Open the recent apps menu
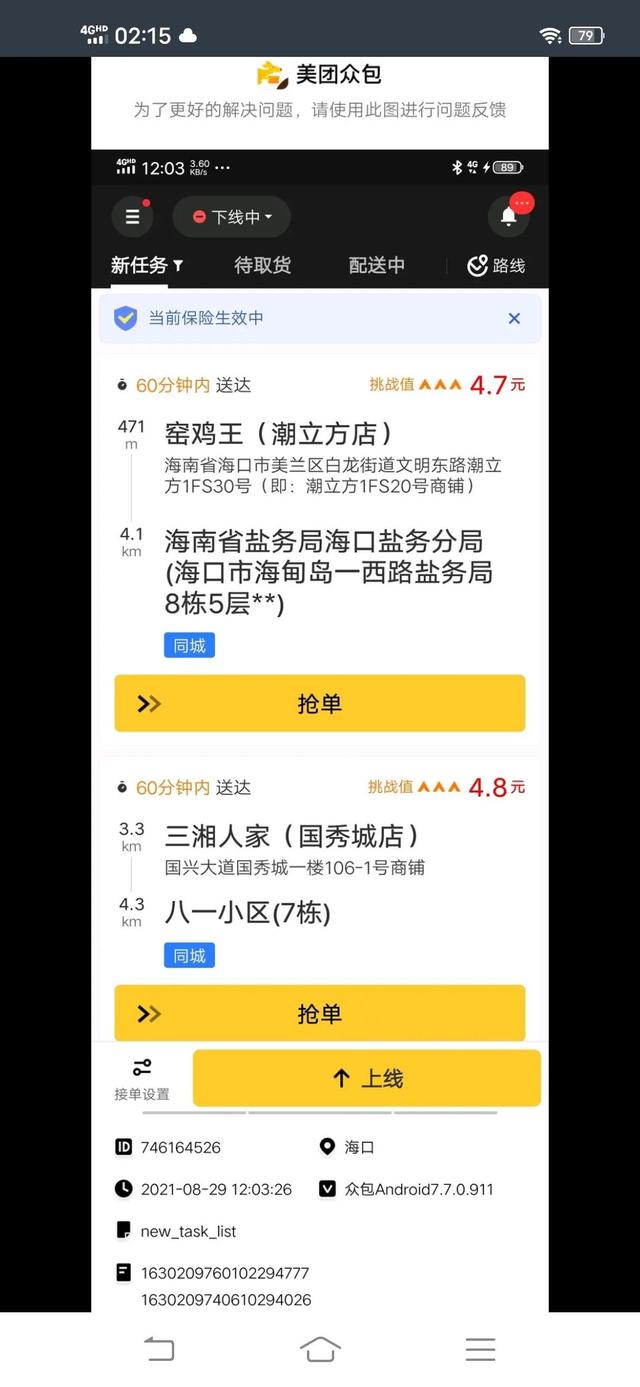The image size is (640, 1387). pyautogui.click(x=480, y=1349)
